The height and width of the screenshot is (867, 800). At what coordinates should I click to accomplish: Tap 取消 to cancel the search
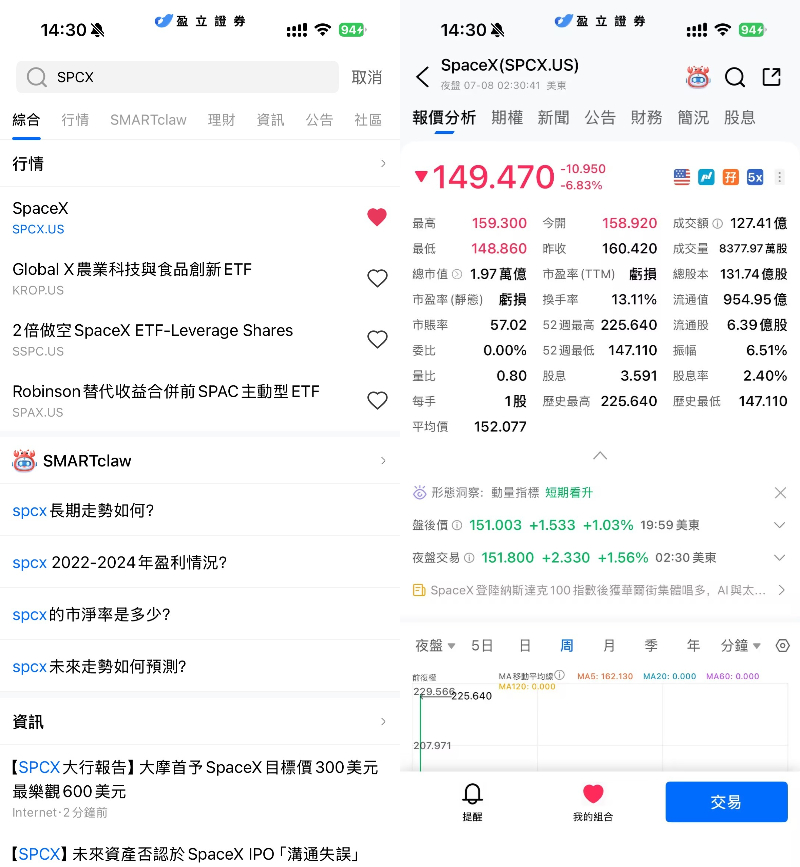[367, 77]
